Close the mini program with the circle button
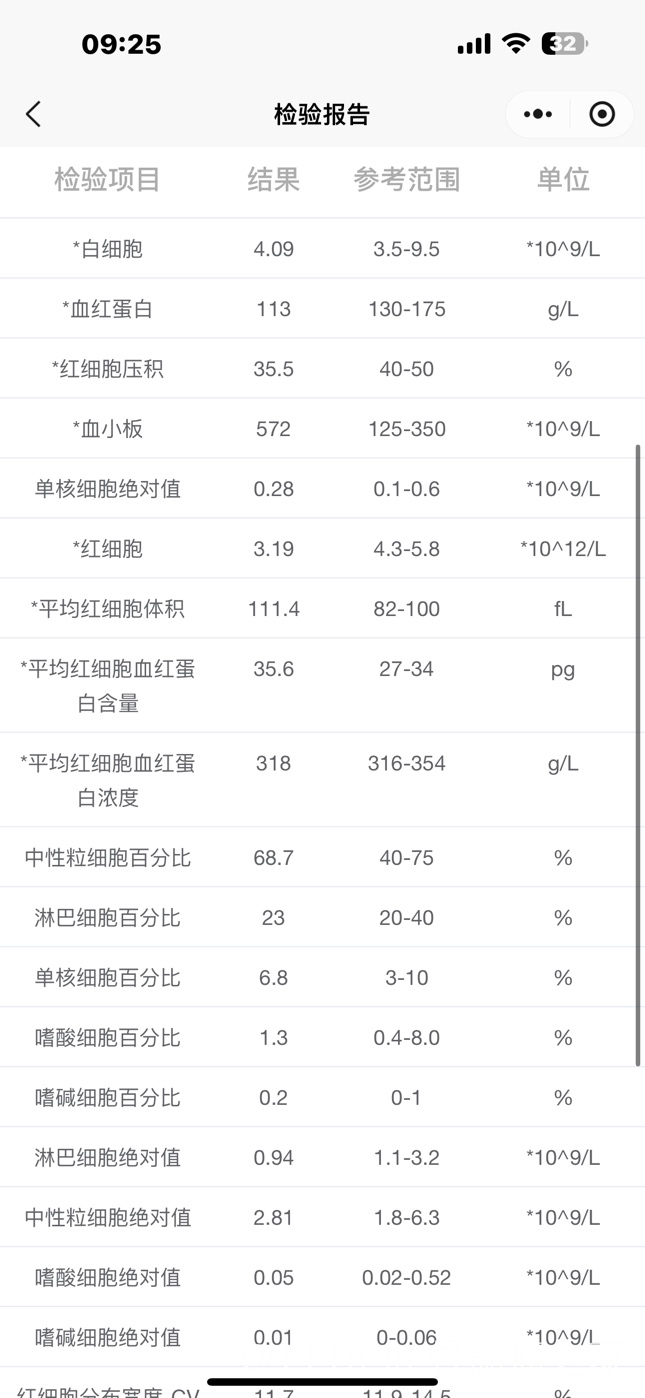 pos(602,114)
